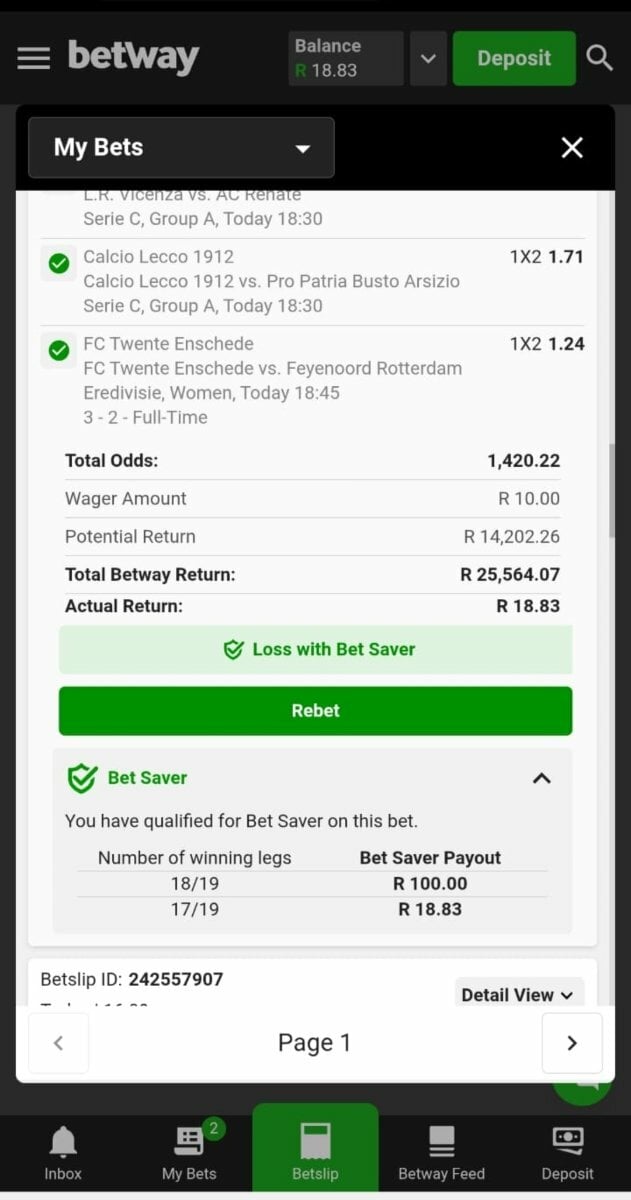
Task: Open Deposit in the bottom navigation
Action: [567, 1152]
